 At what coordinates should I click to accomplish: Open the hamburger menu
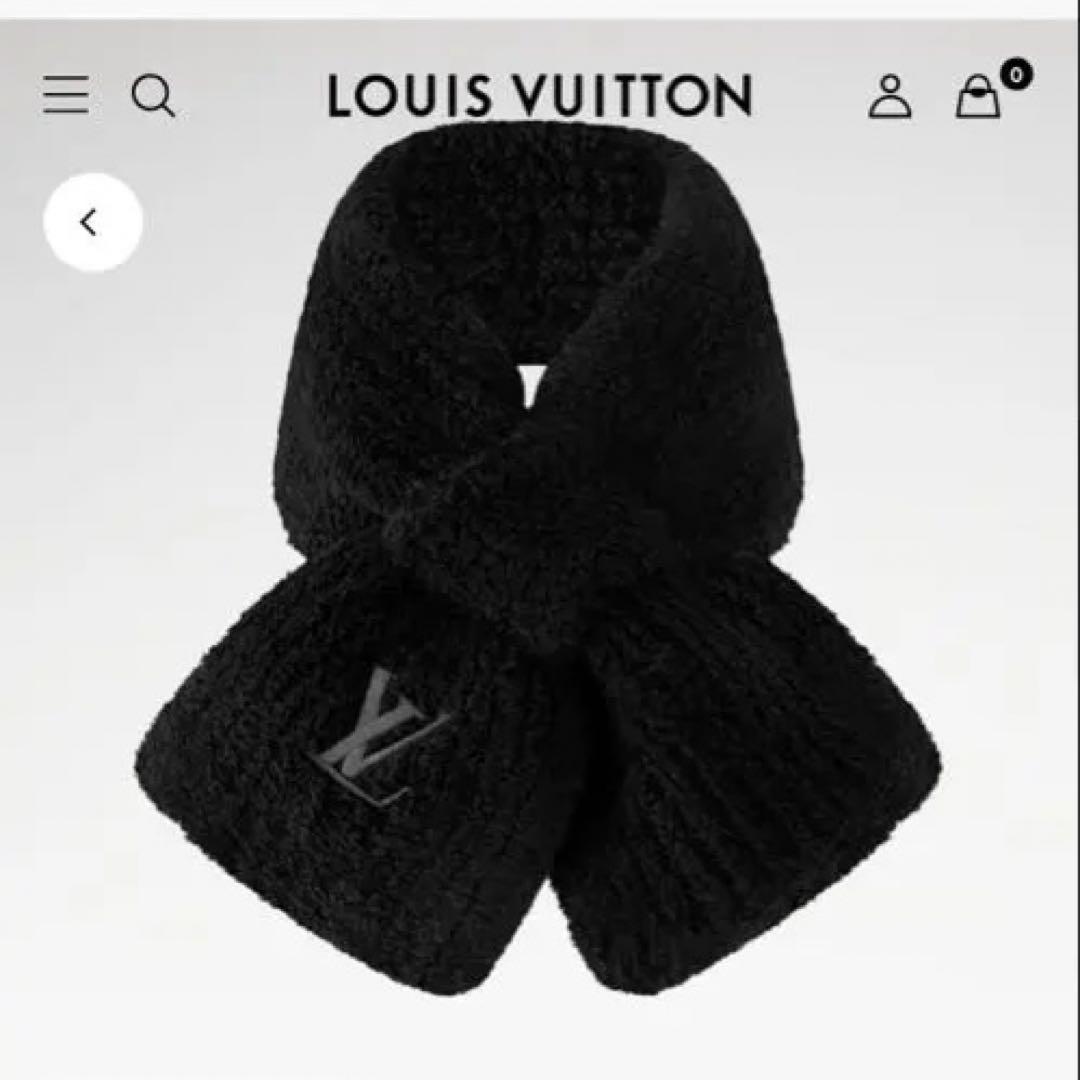(x=66, y=96)
